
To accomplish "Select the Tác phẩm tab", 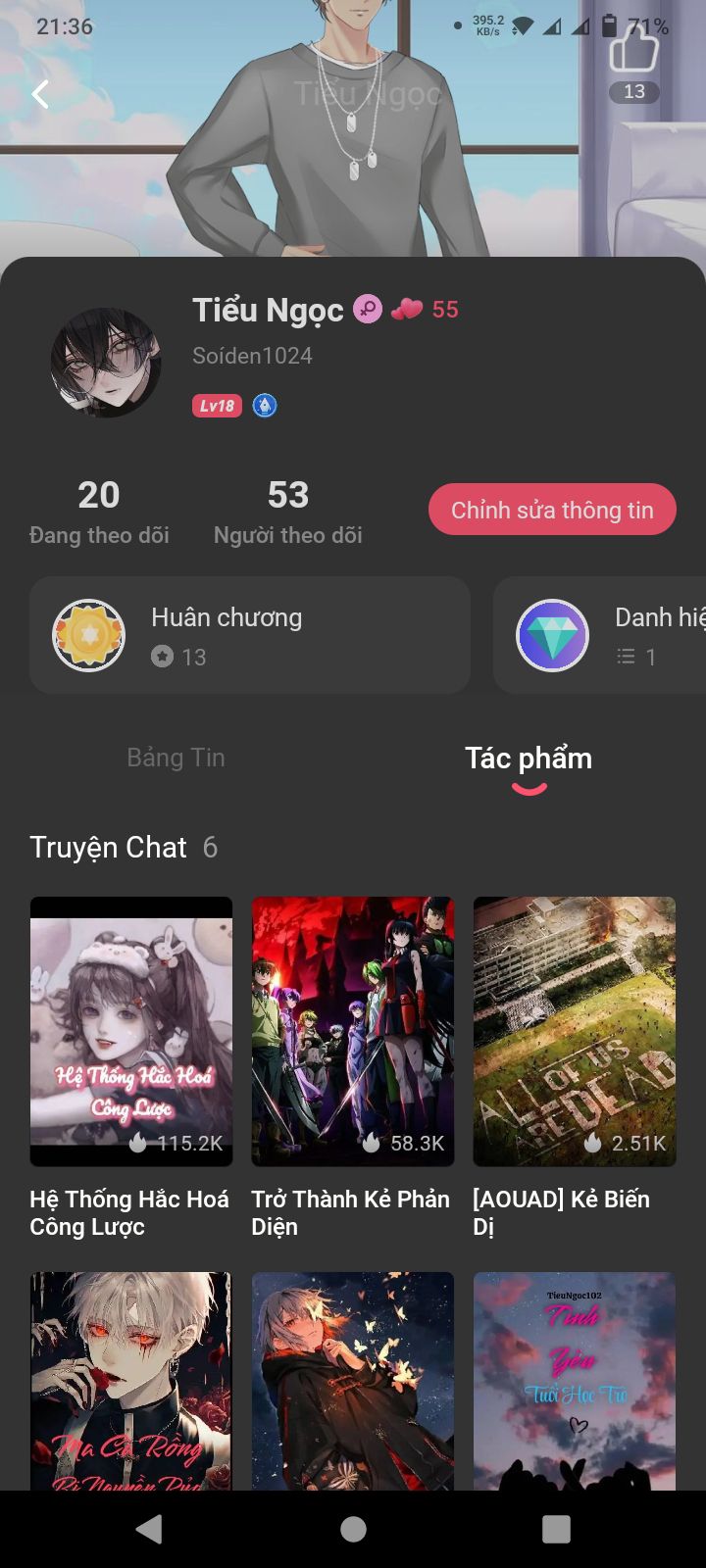I will [529, 759].
